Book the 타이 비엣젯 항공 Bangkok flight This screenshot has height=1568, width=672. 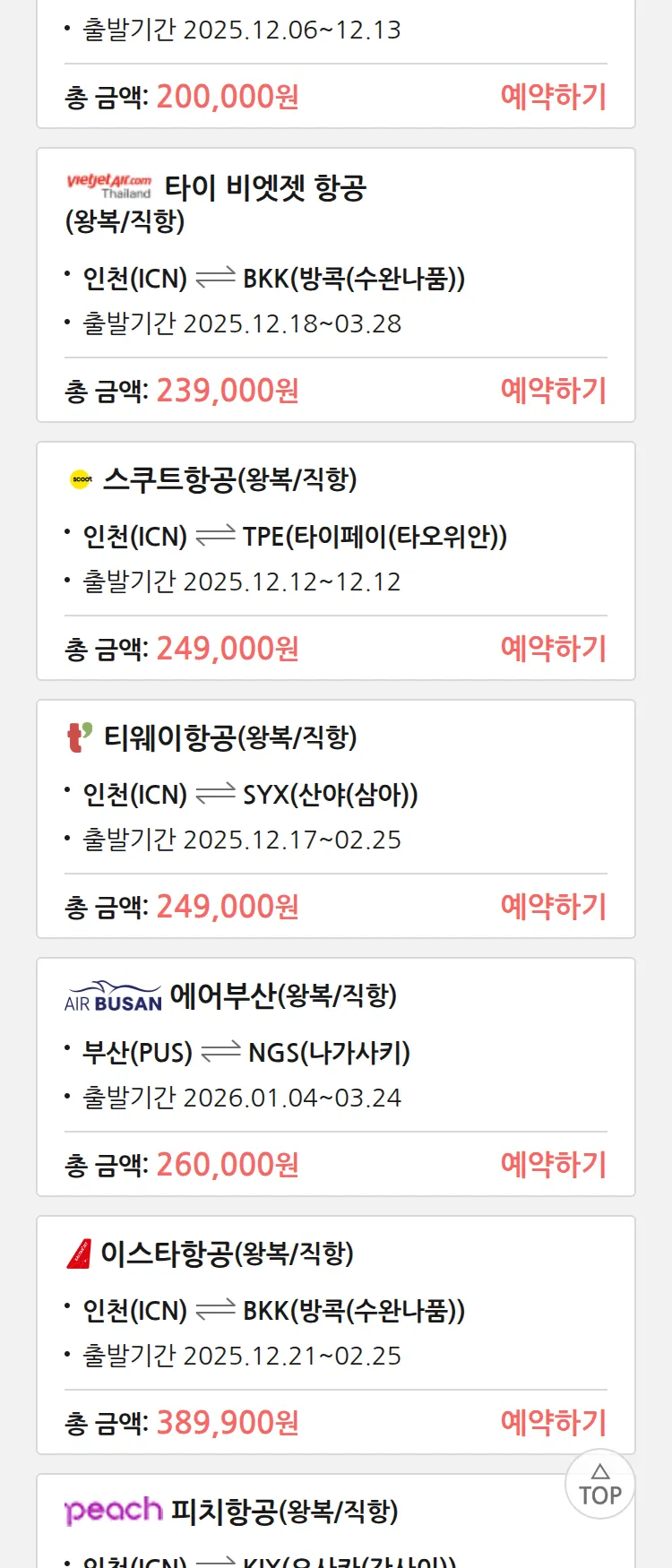pyautogui.click(x=553, y=390)
